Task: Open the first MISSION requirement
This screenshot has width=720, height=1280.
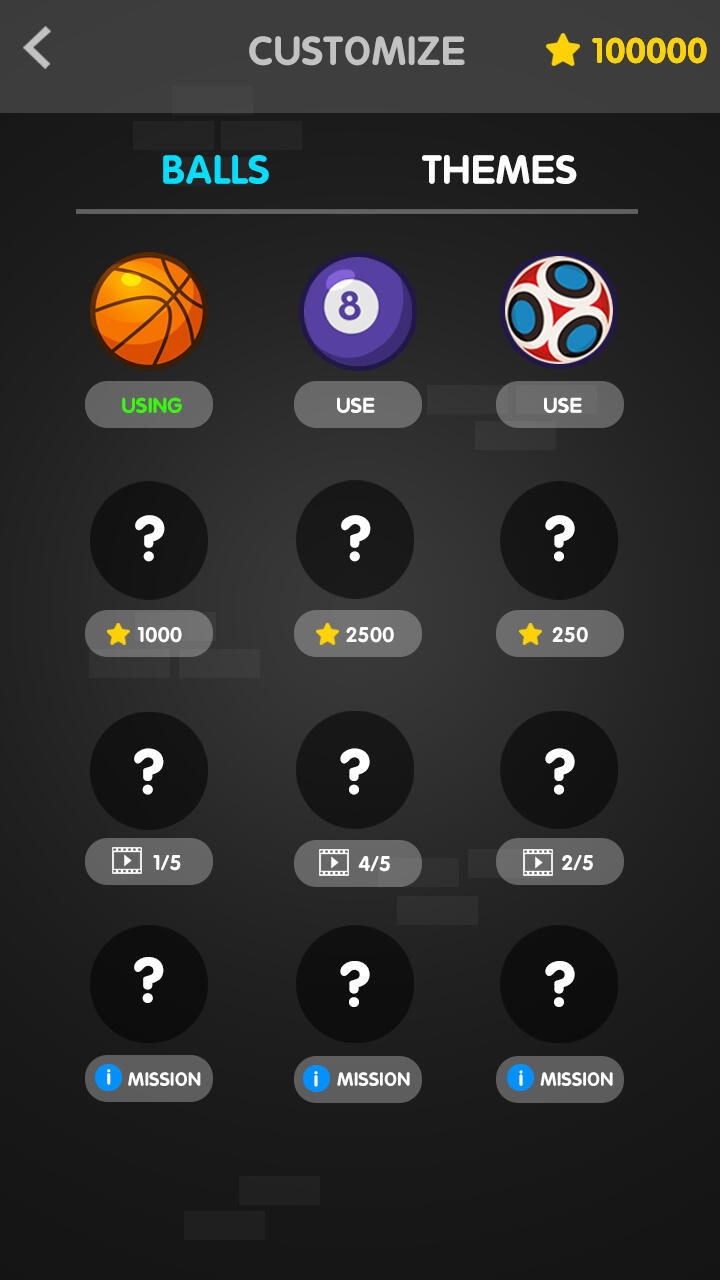Action: 148,1078
